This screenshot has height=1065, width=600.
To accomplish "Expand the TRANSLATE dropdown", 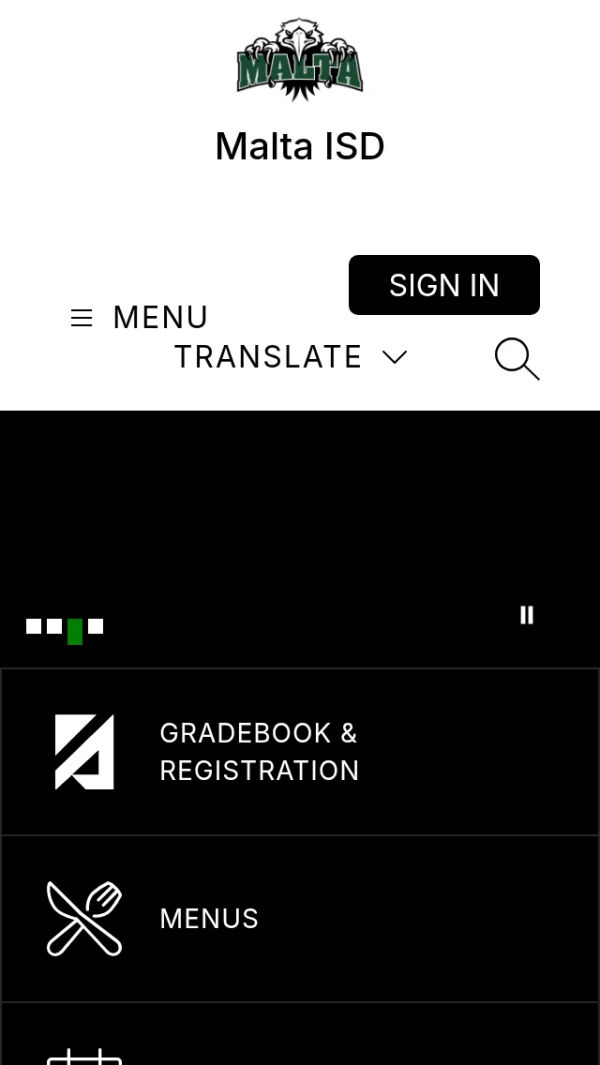I will pyautogui.click(x=290, y=357).
